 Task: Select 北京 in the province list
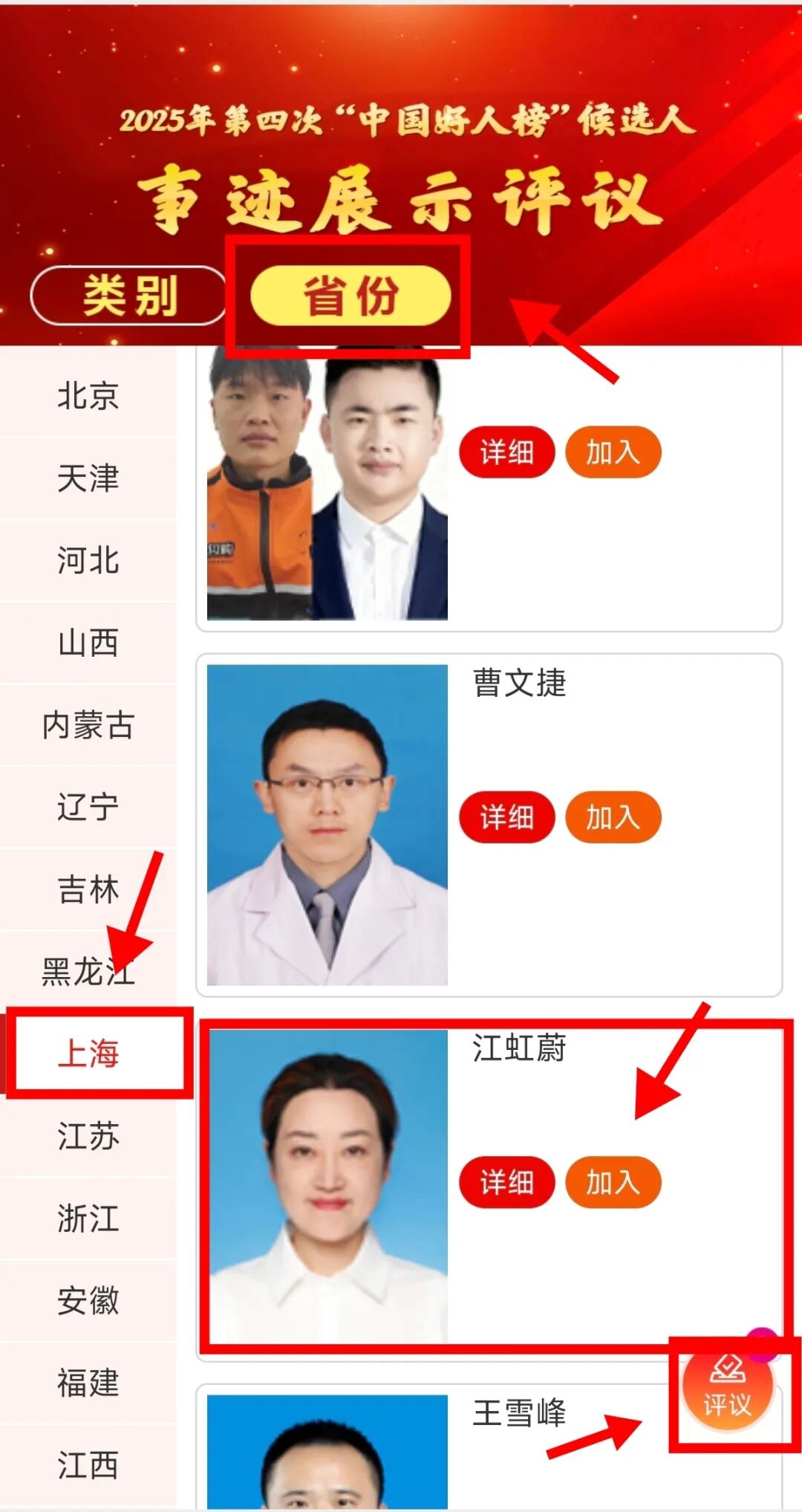pos(88,395)
